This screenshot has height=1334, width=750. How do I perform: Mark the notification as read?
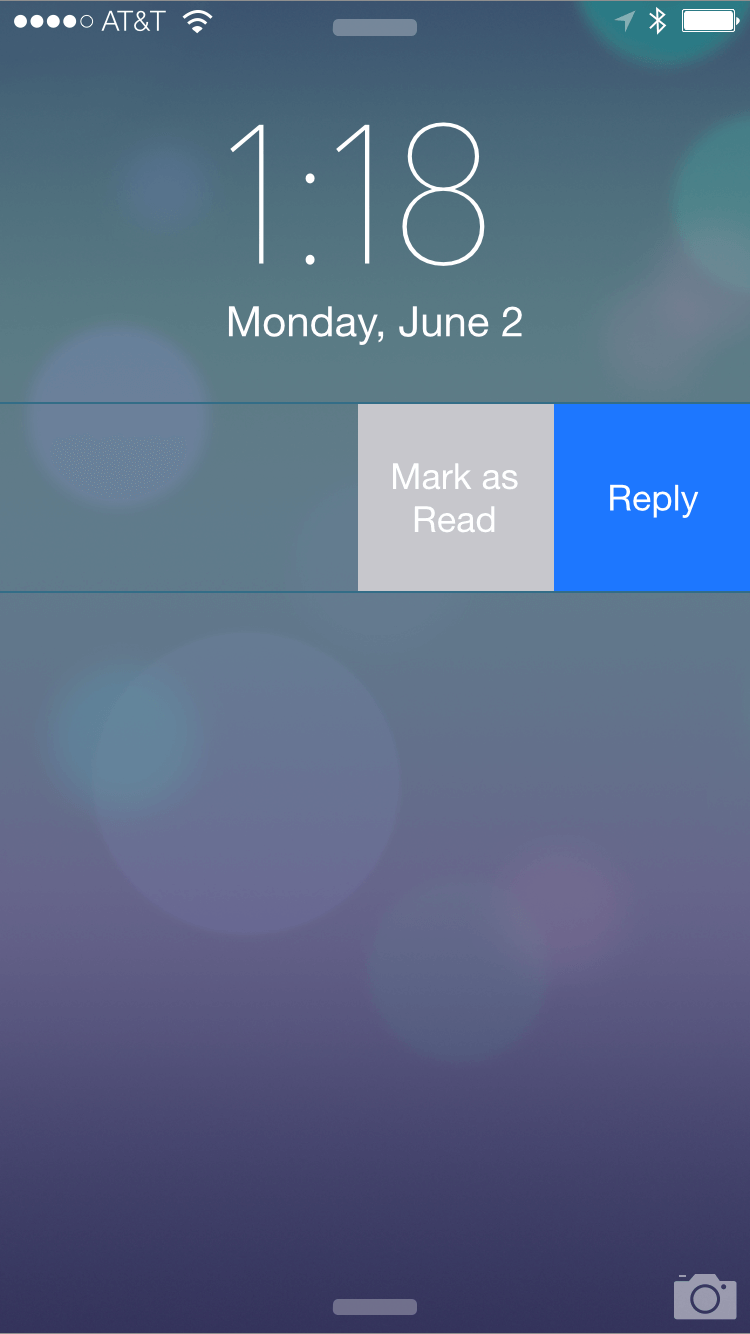(455, 498)
